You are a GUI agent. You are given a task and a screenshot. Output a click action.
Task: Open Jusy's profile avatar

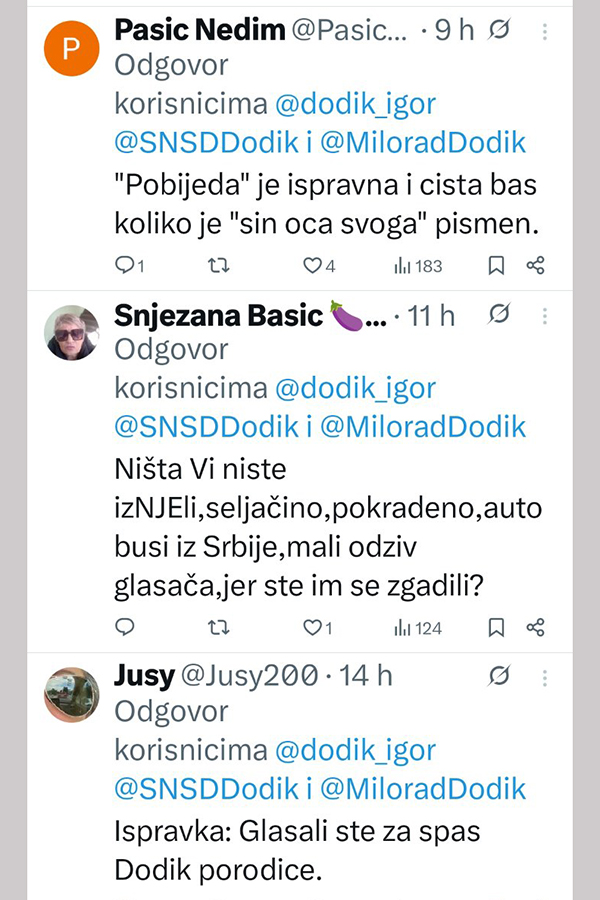(73, 694)
